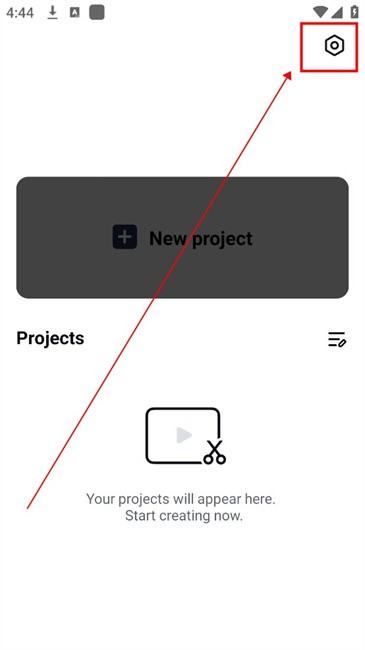Open the settings hexagon icon
The image size is (365, 650).
334,46
